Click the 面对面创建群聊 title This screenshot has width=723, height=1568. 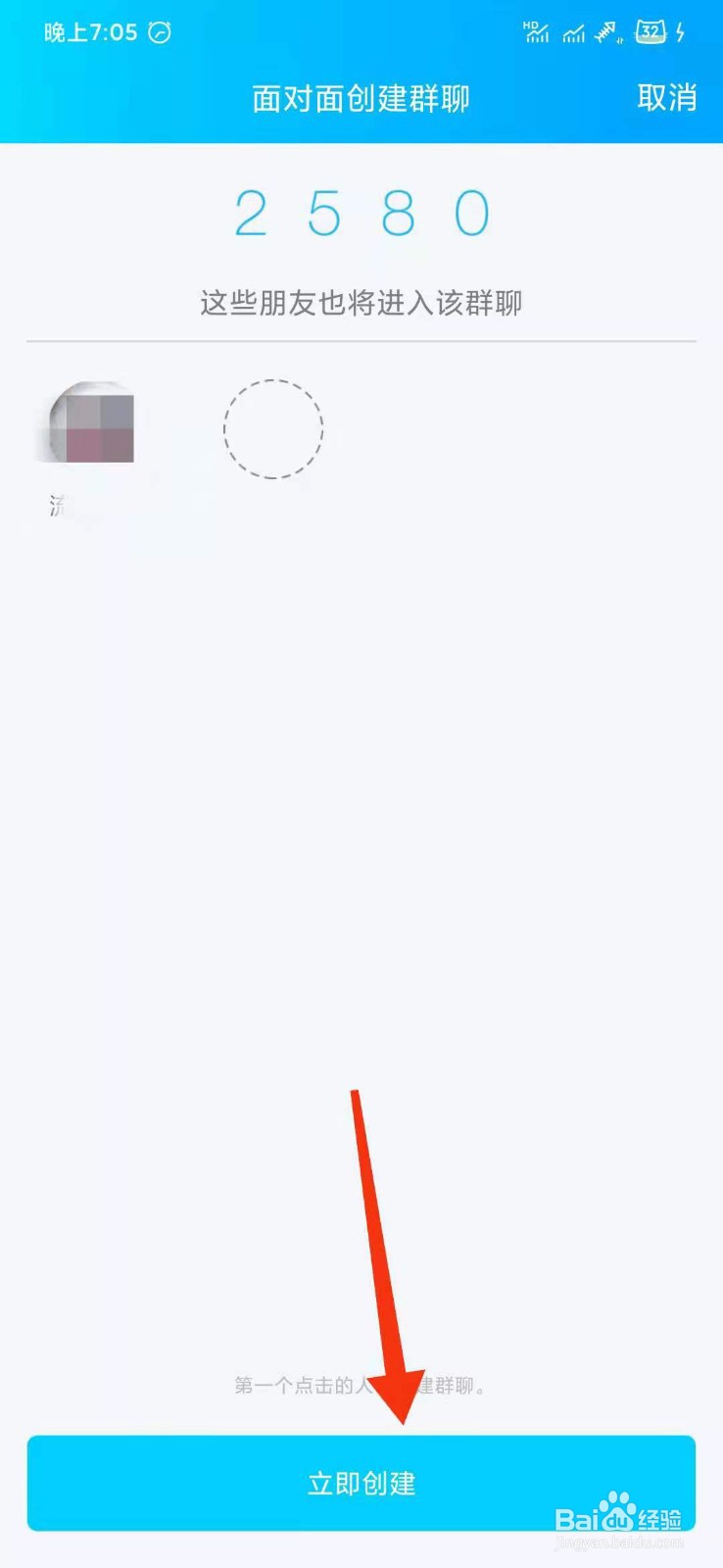pyautogui.click(x=361, y=98)
